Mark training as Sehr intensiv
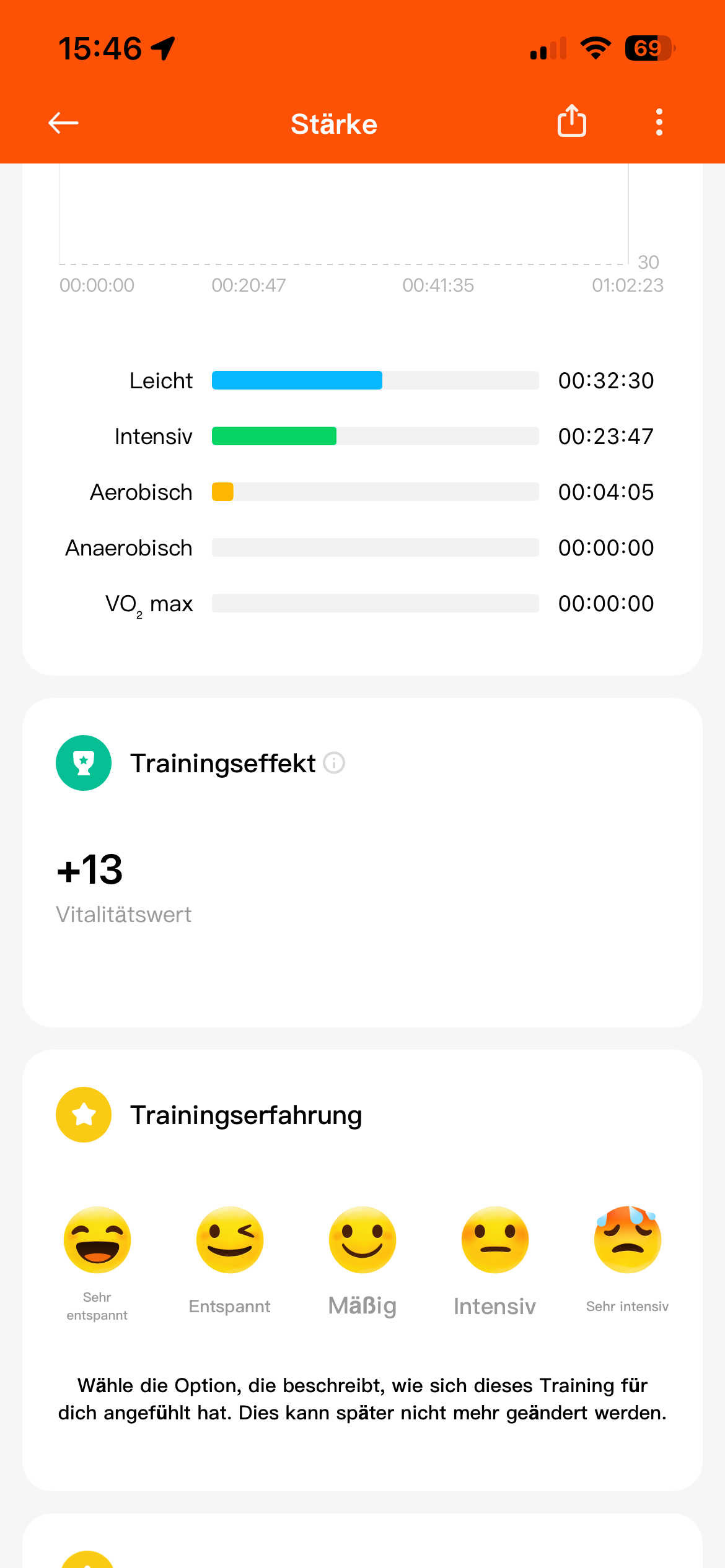 tap(628, 1240)
